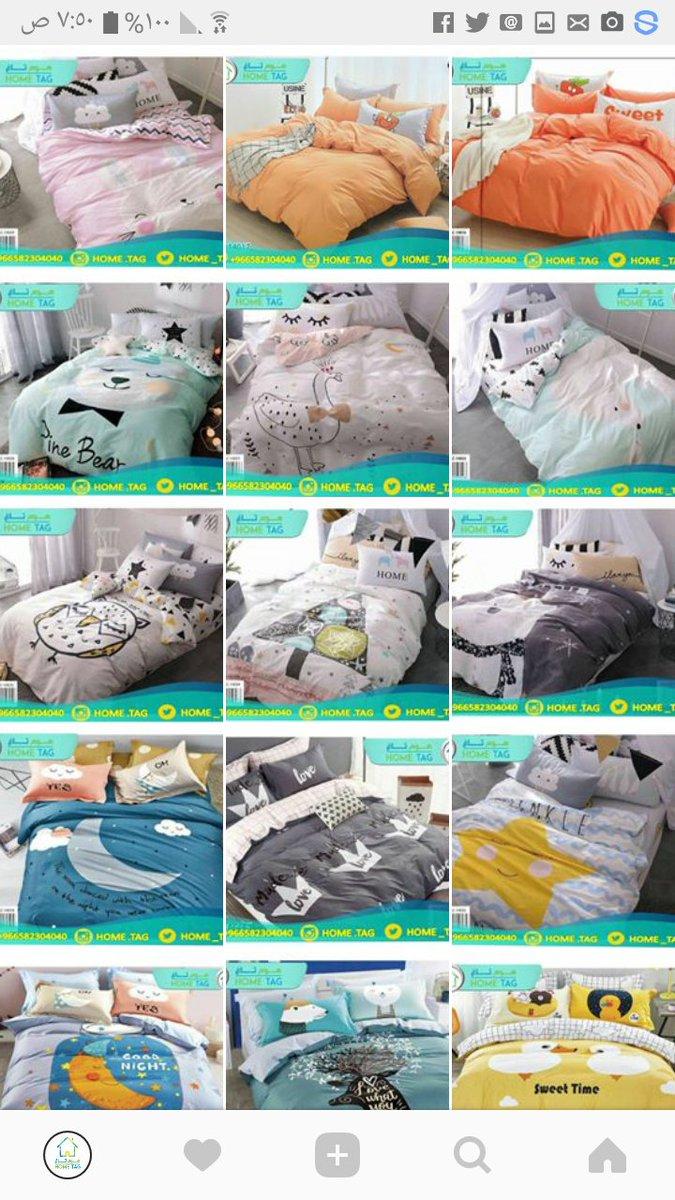View the mint Fine Bear bedding post
675x1200 pixels.
[111, 389]
